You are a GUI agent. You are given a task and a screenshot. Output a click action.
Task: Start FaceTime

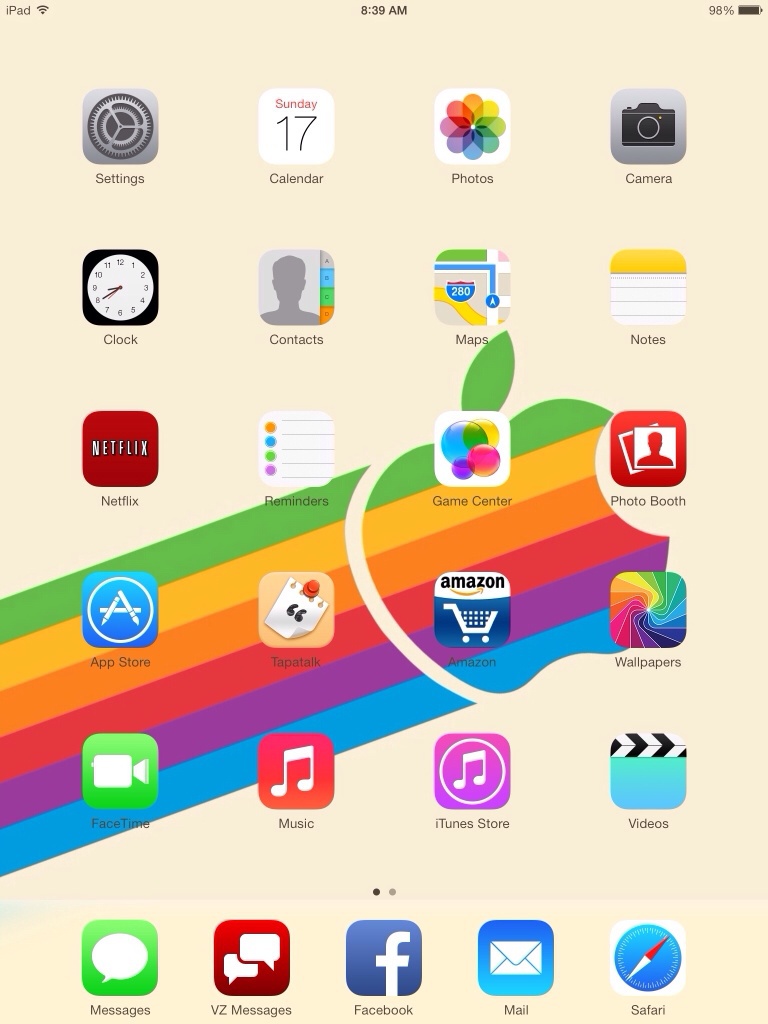click(x=120, y=771)
